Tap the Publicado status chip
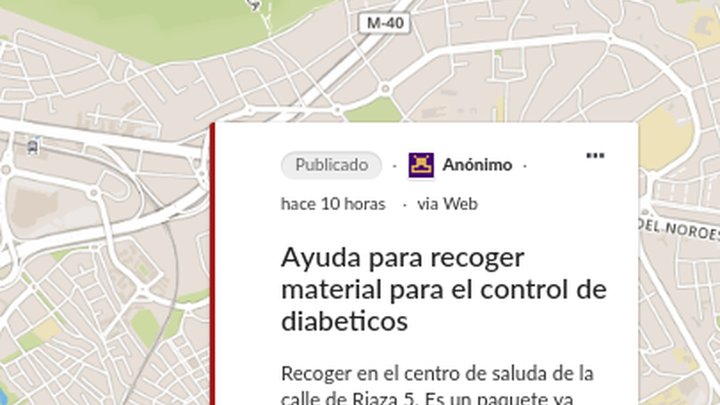This screenshot has width=720, height=405. point(331,165)
